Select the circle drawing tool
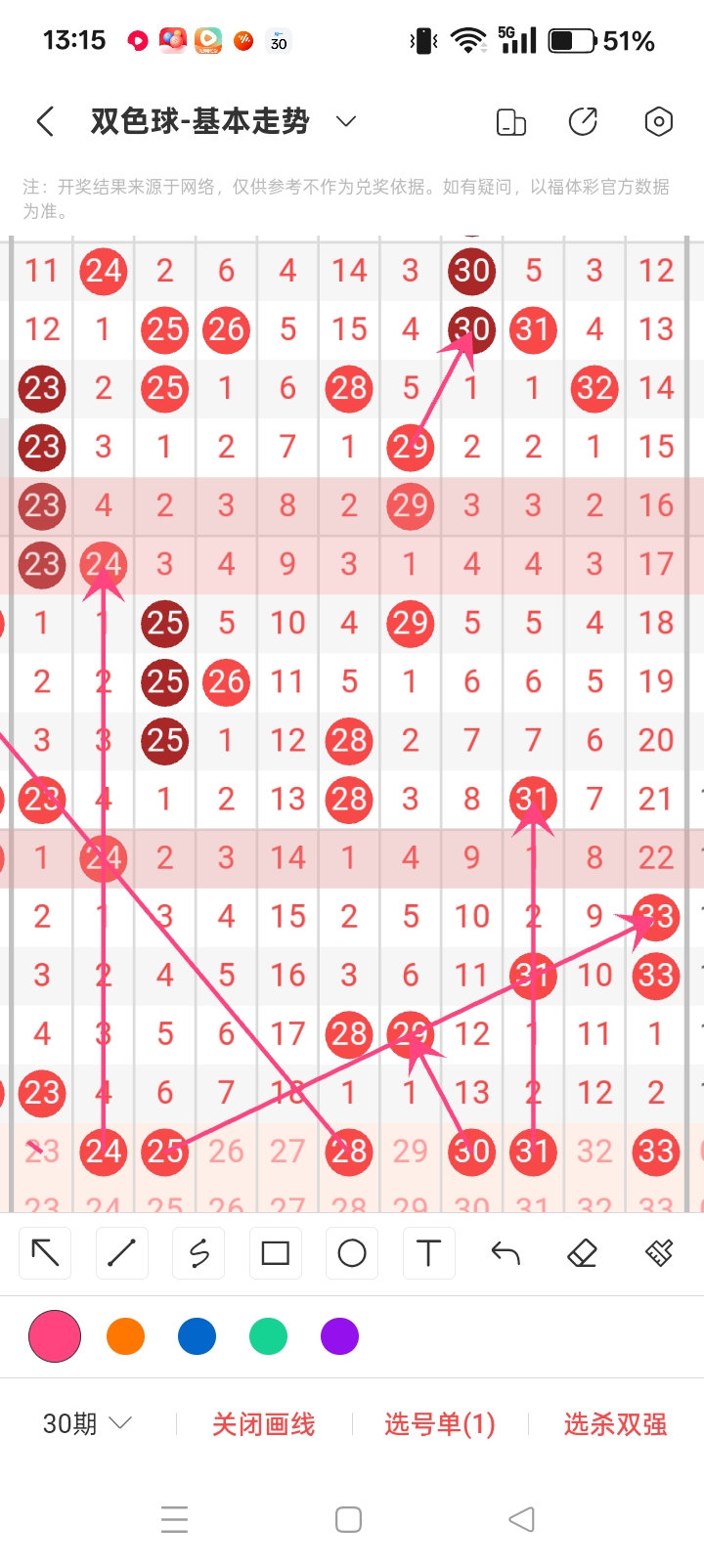 coord(352,1253)
